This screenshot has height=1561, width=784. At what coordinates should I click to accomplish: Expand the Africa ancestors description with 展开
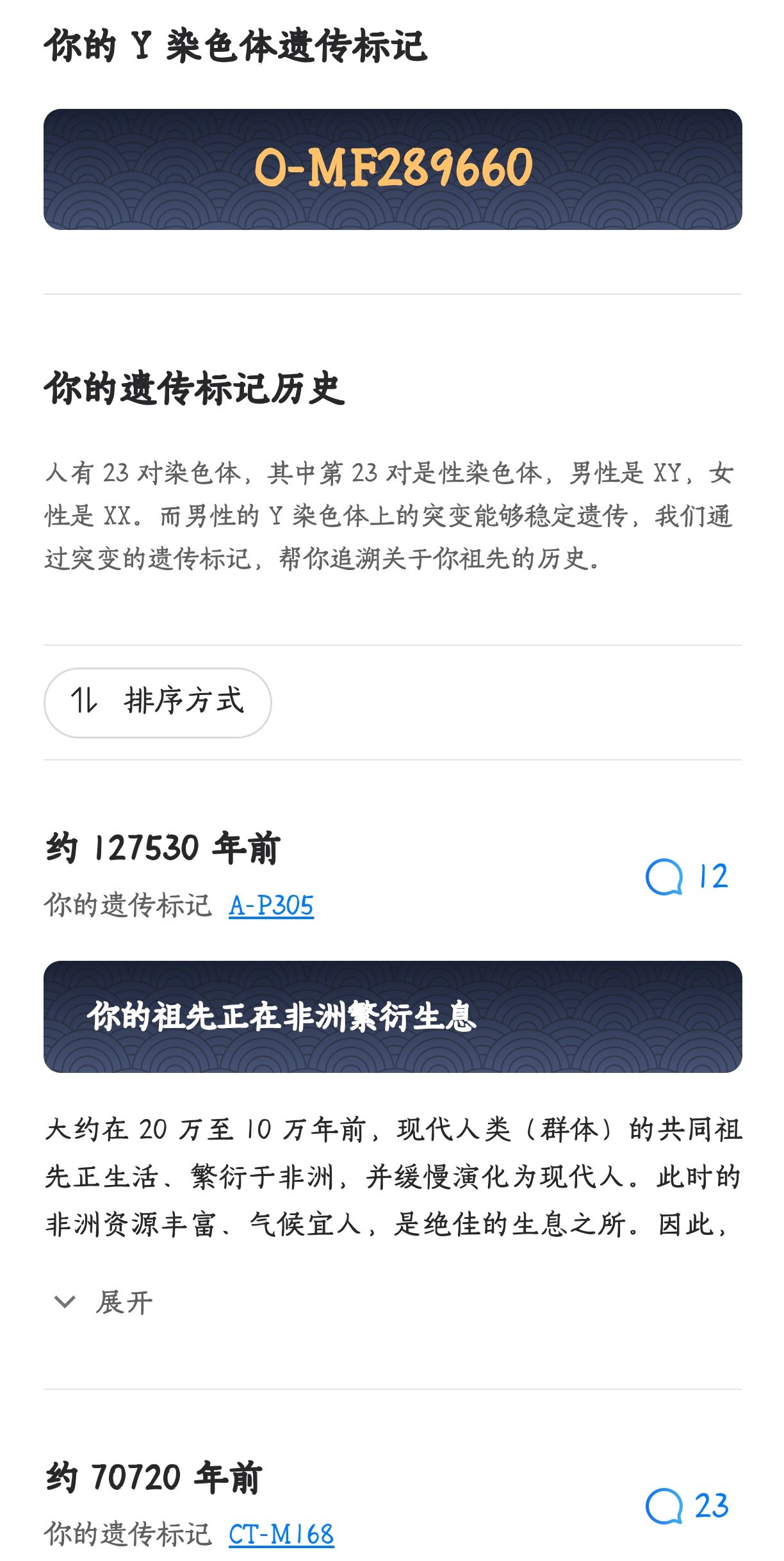coord(104,1302)
